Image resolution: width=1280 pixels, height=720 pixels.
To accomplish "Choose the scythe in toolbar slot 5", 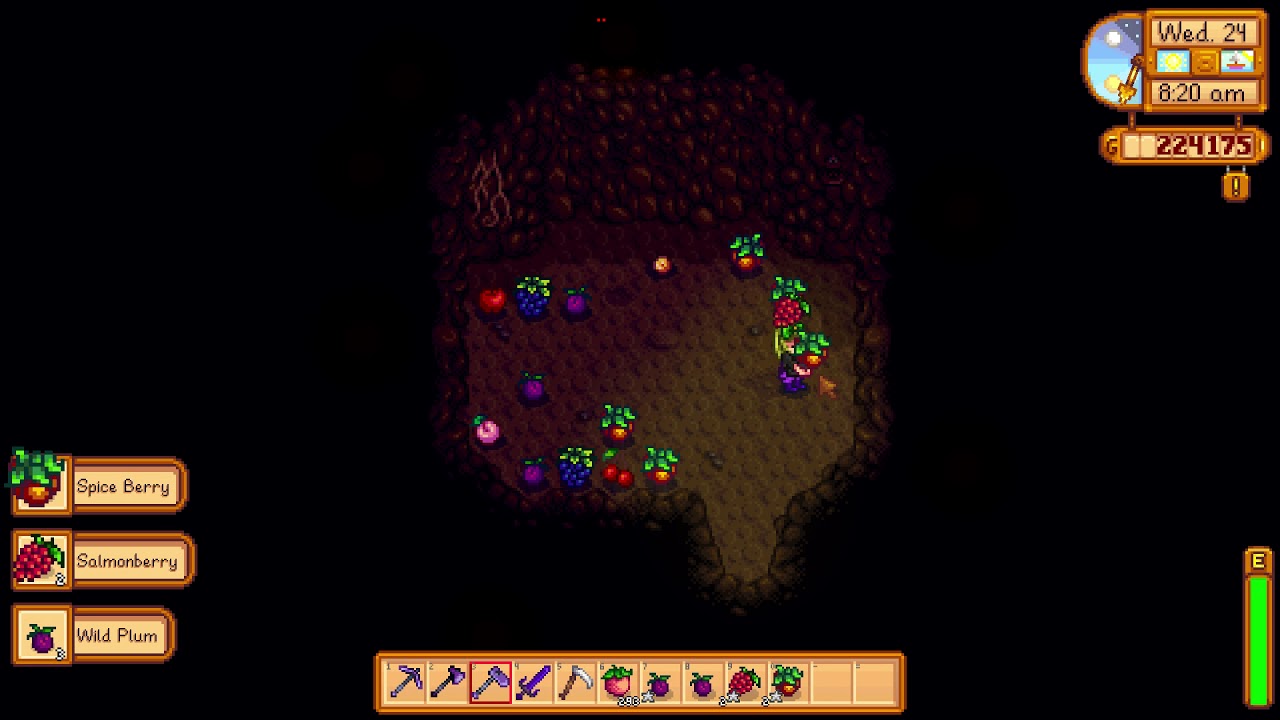I will (575, 683).
